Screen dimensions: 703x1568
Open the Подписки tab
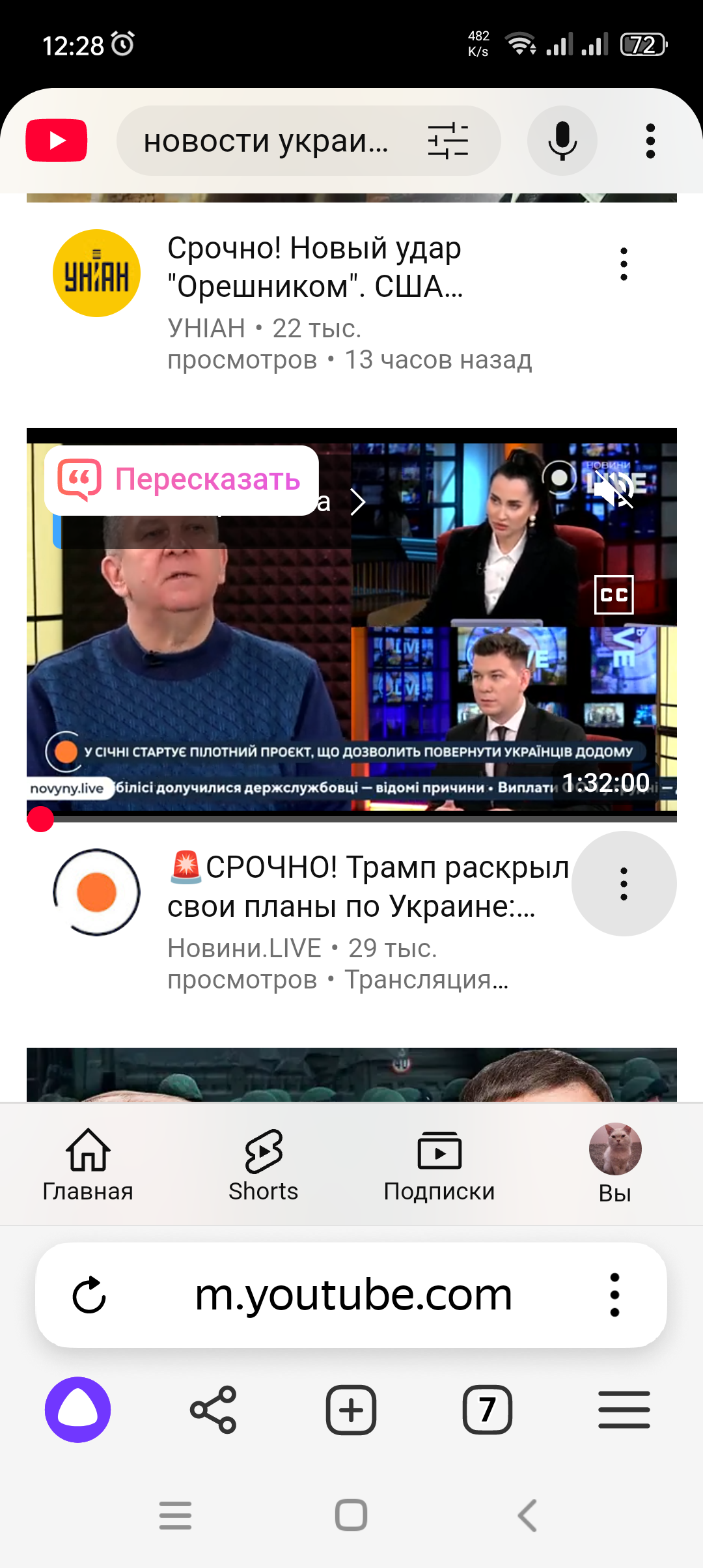click(x=439, y=1165)
